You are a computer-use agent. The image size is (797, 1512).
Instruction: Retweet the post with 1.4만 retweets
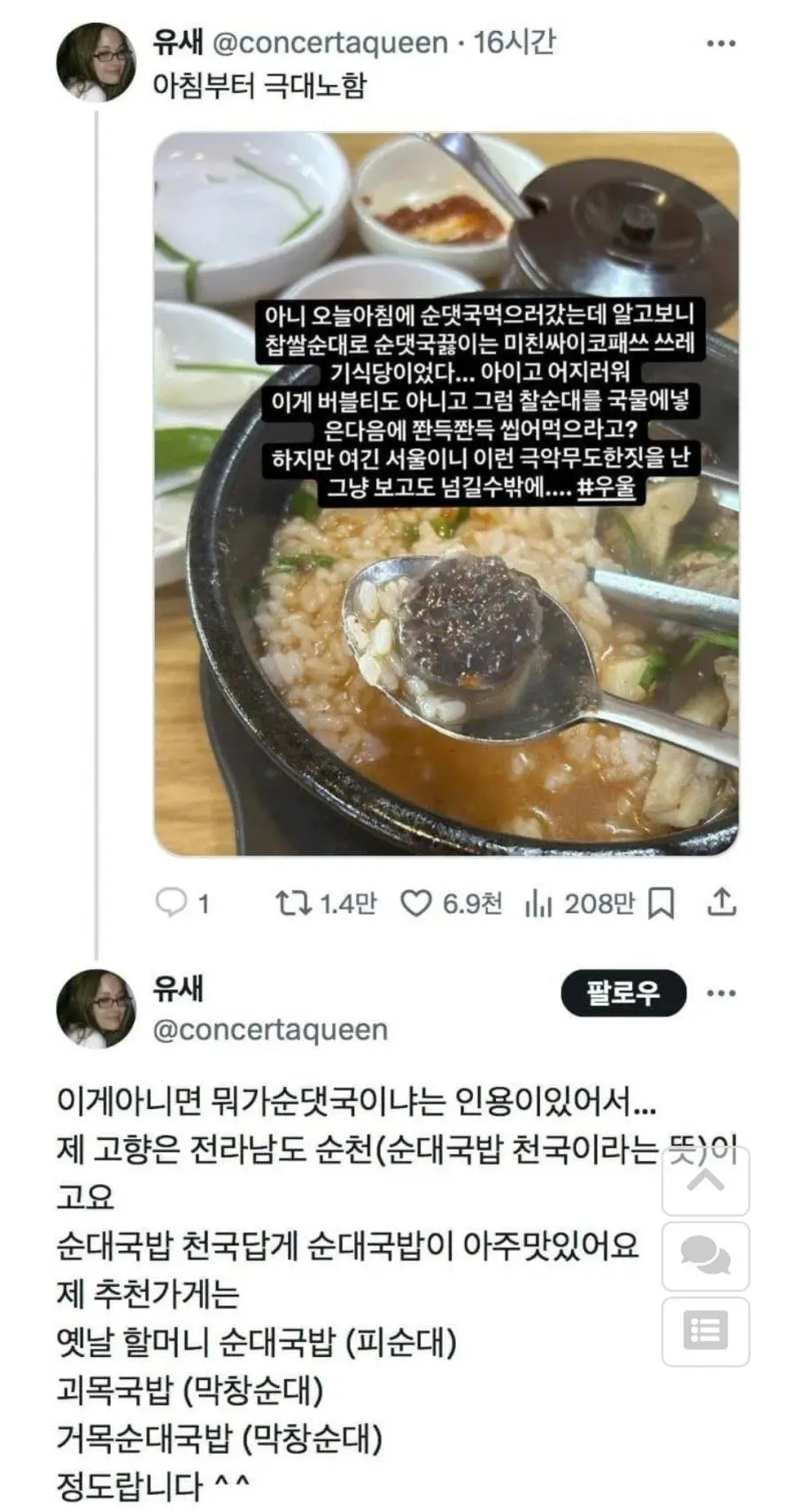291,903
